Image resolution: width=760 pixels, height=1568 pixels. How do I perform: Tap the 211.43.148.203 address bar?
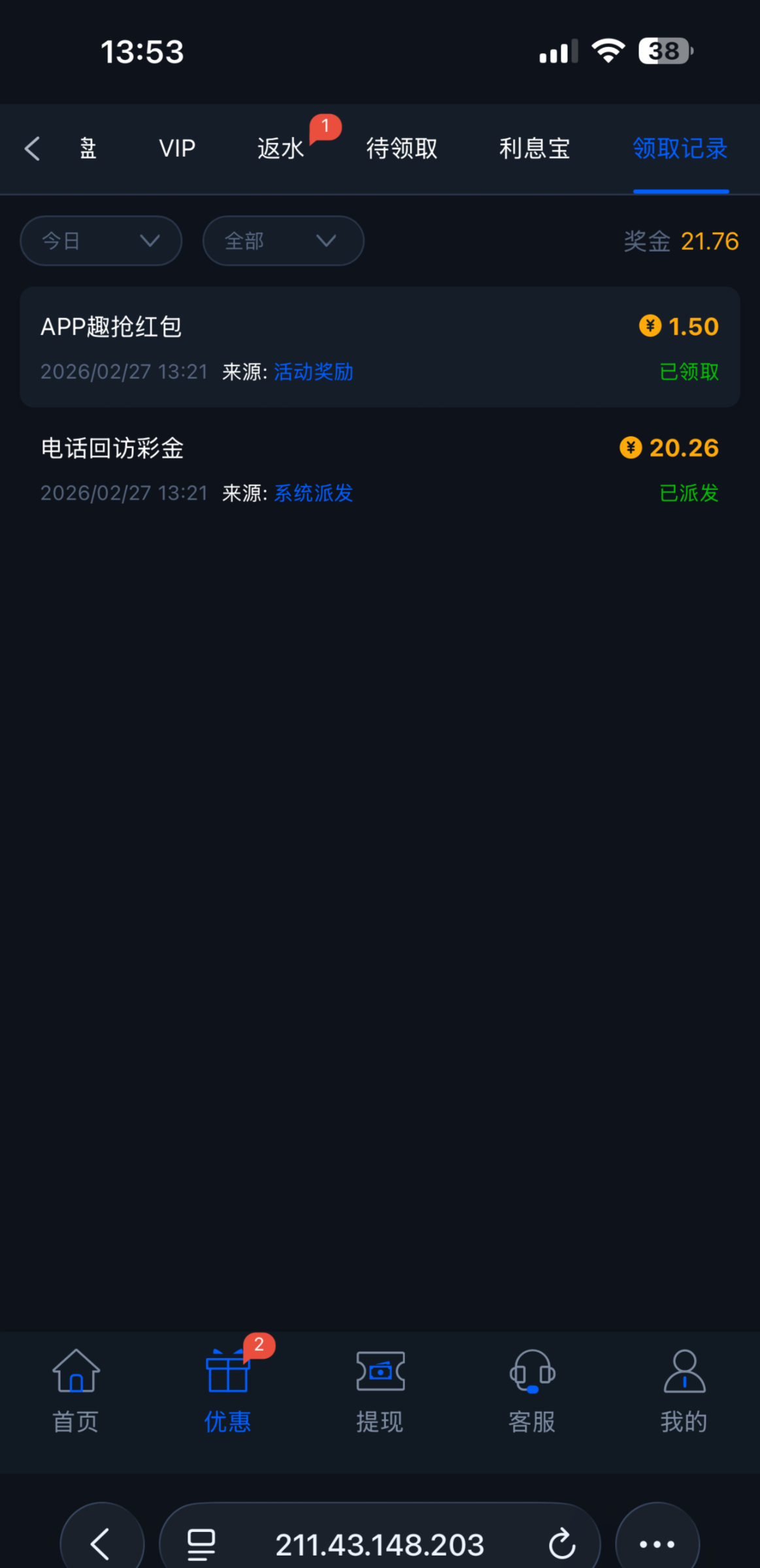click(379, 1544)
